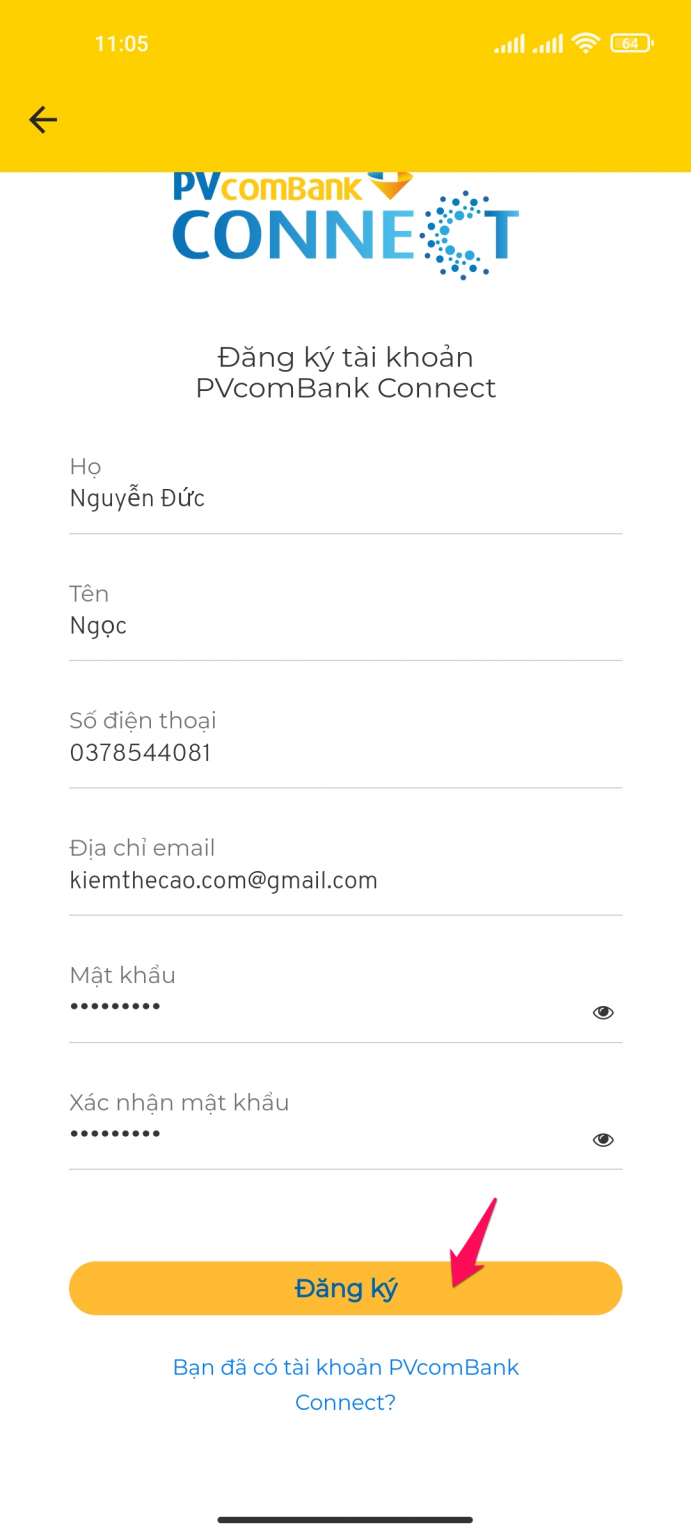Focus the Mật khẩu field
The height and width of the screenshot is (1536, 691).
[x=320, y=1008]
